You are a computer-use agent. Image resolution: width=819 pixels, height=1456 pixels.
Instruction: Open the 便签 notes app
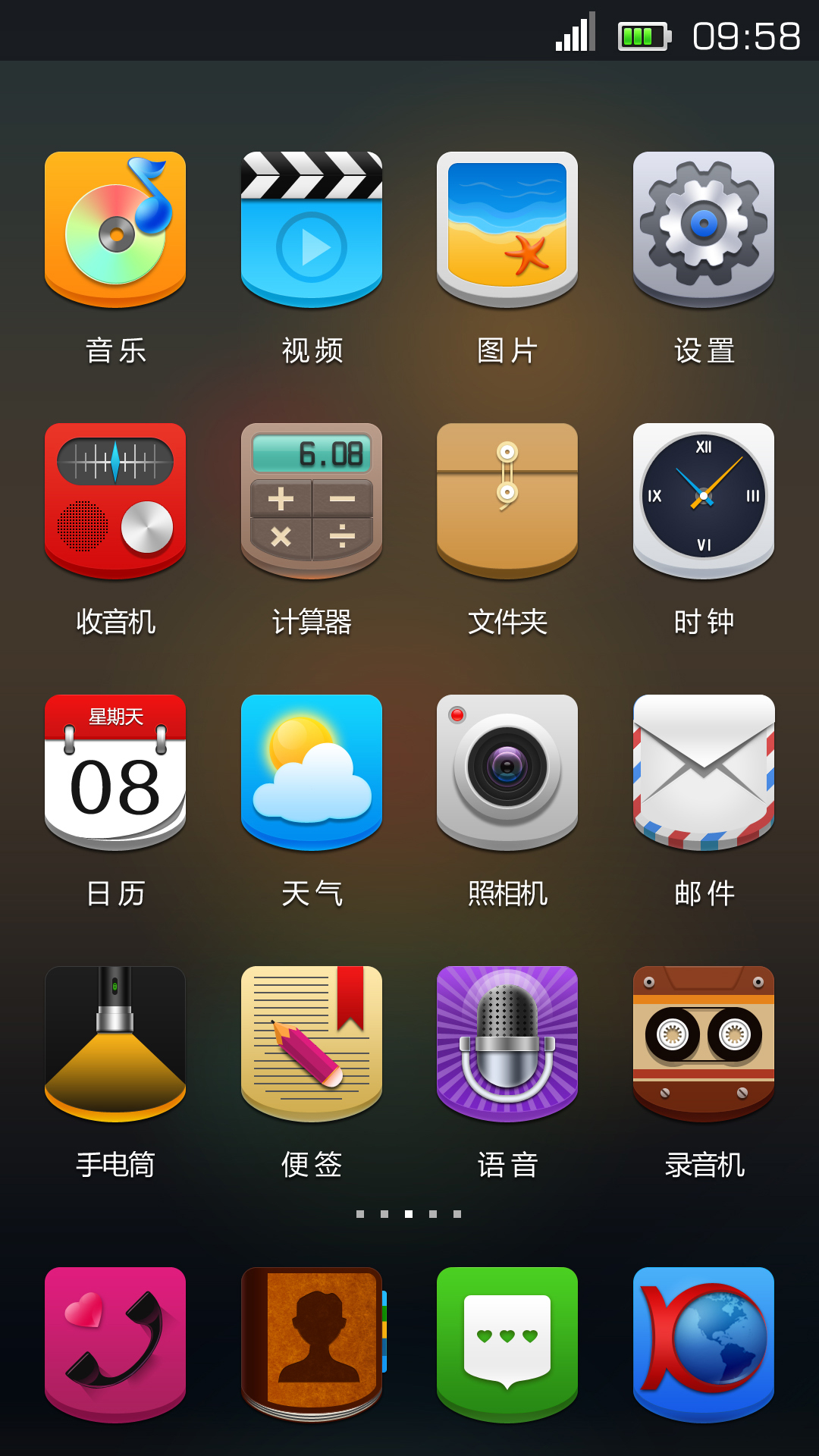pos(312,1043)
